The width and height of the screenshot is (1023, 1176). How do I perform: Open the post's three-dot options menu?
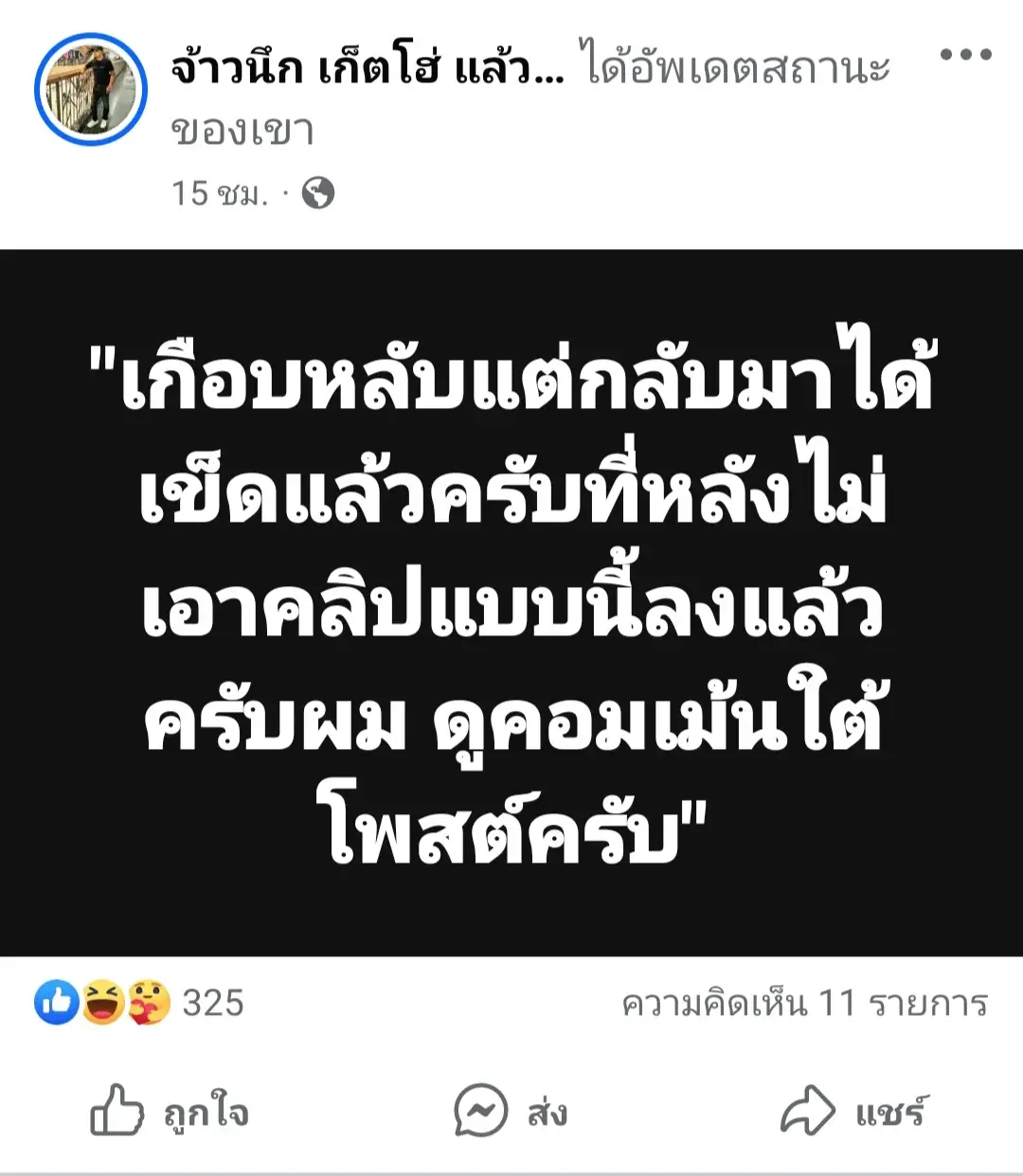click(965, 54)
